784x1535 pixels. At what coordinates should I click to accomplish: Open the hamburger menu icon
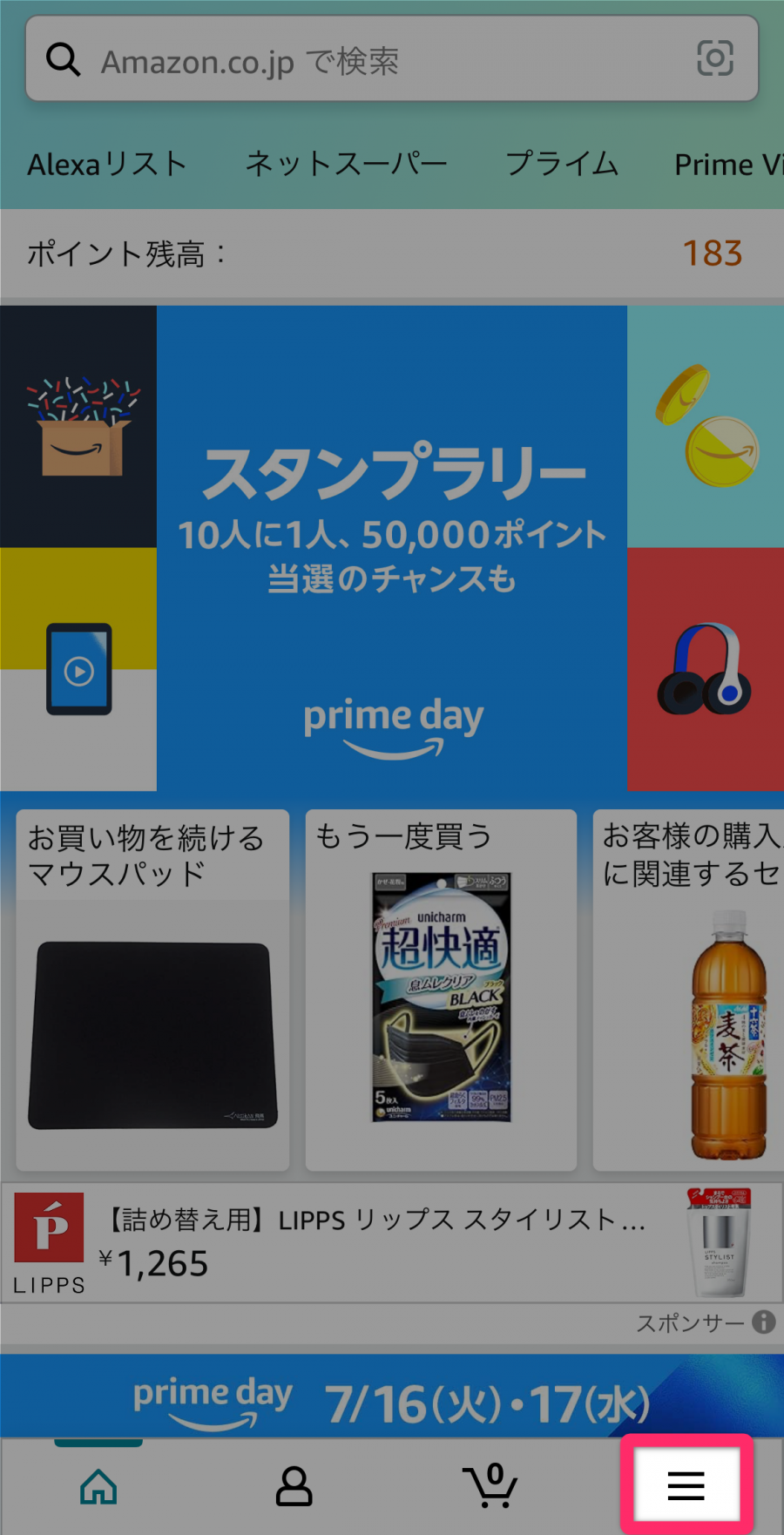point(686,1485)
